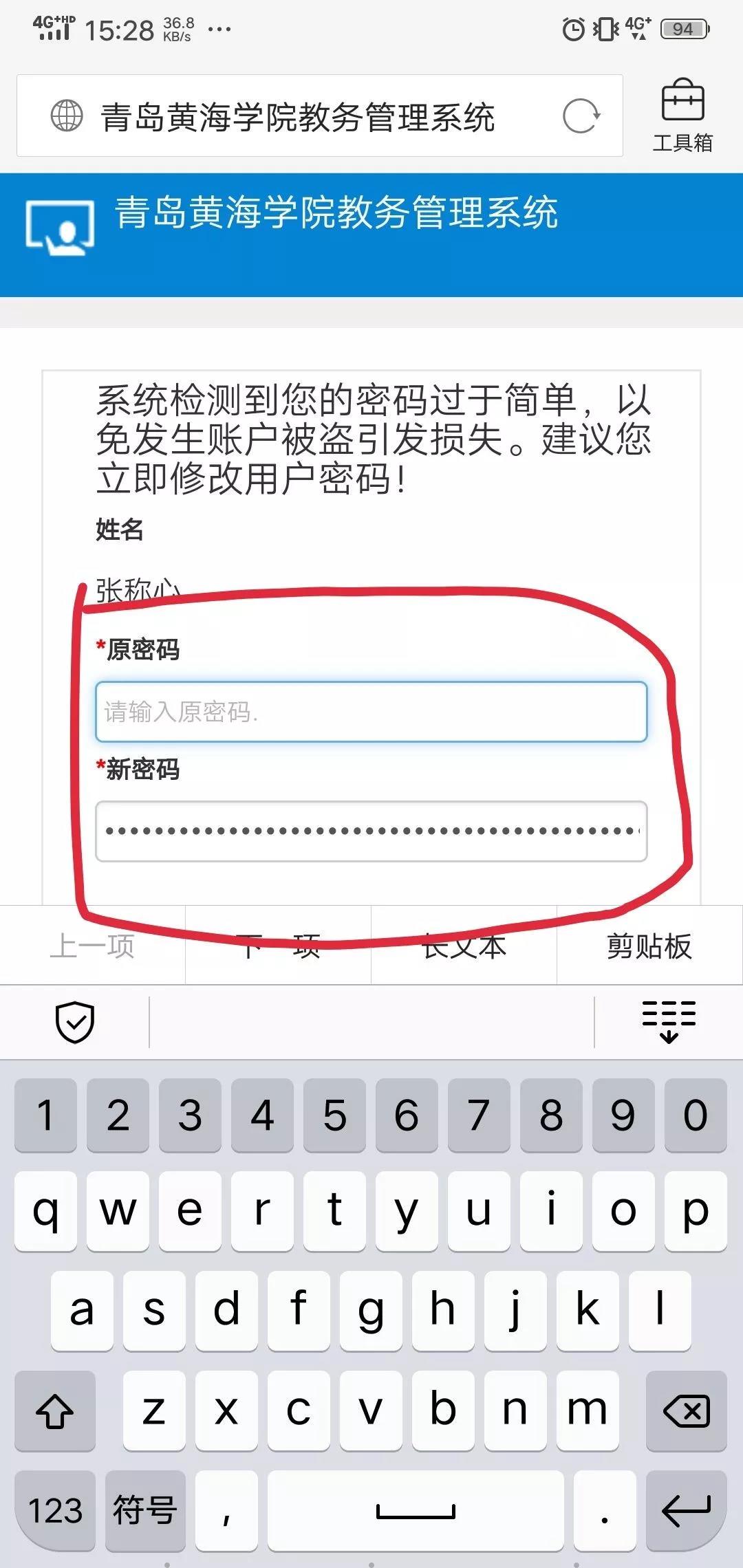Open the 符号 symbols keyboard
This screenshot has height=1568, width=743.
click(145, 1510)
